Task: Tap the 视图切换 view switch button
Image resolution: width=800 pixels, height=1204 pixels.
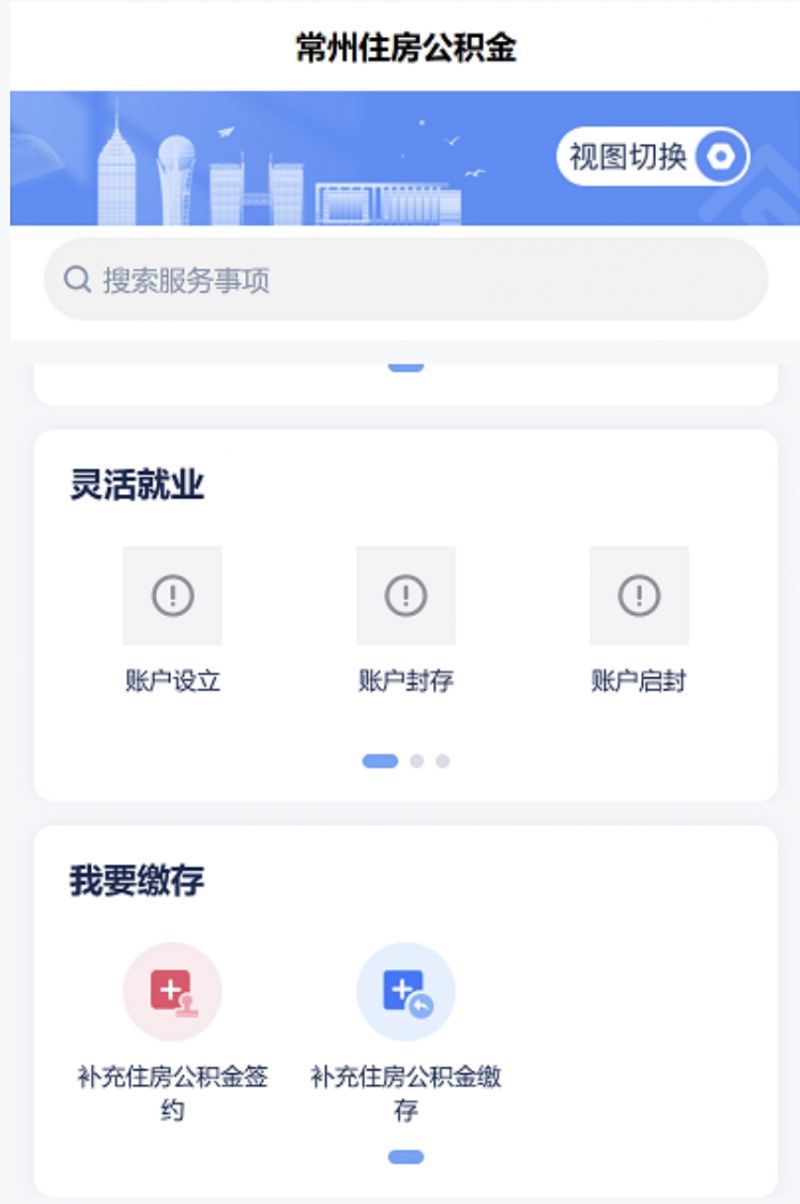Action: click(x=652, y=157)
